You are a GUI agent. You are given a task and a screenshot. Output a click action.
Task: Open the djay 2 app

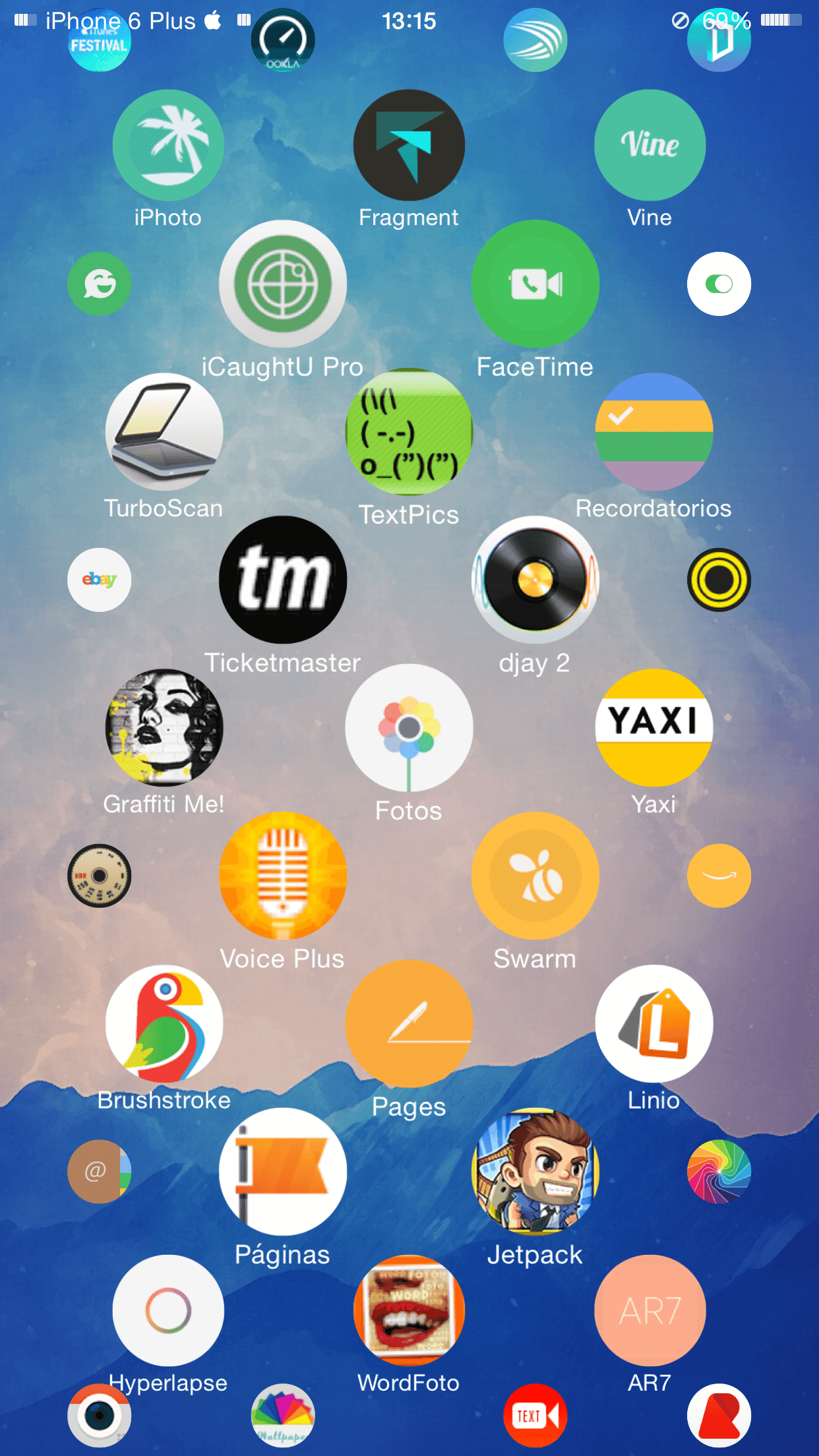point(535,580)
